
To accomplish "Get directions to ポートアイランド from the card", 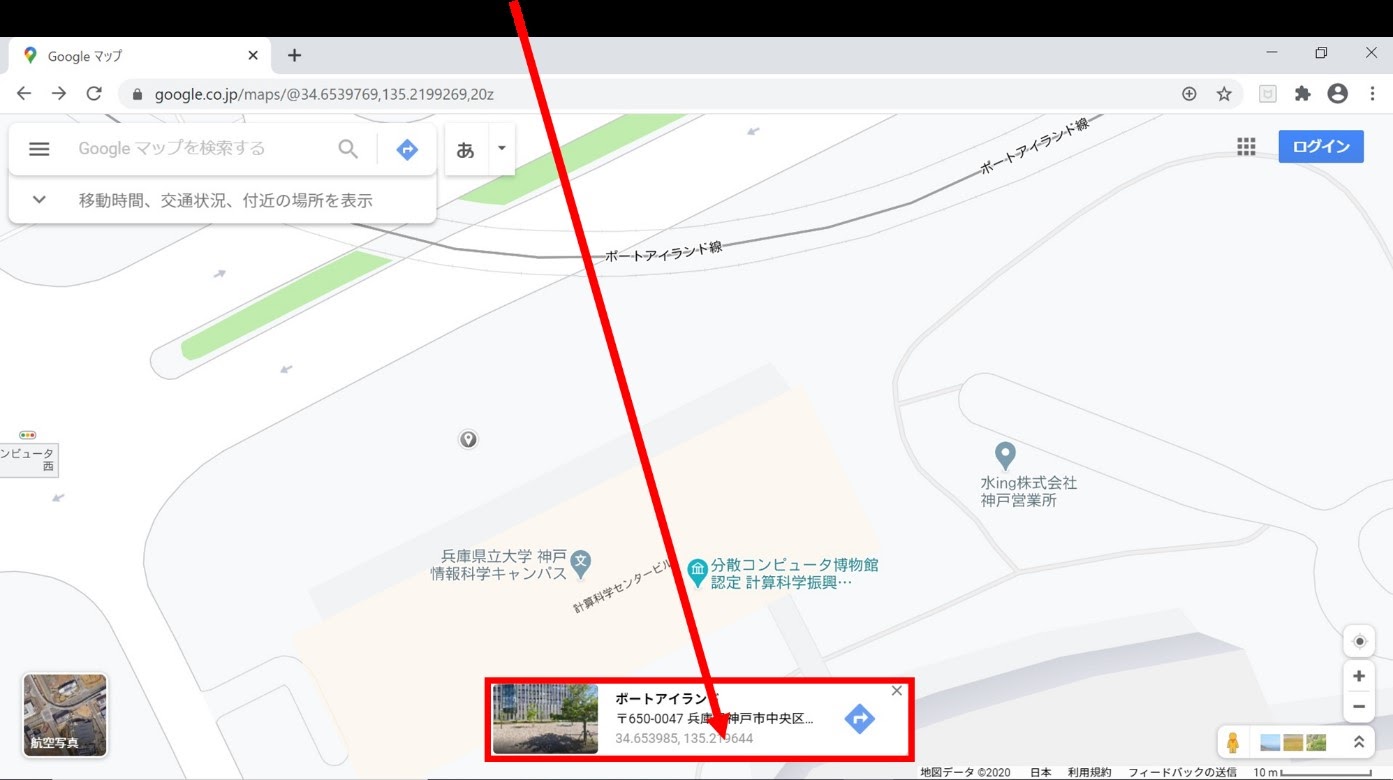I will 860,718.
